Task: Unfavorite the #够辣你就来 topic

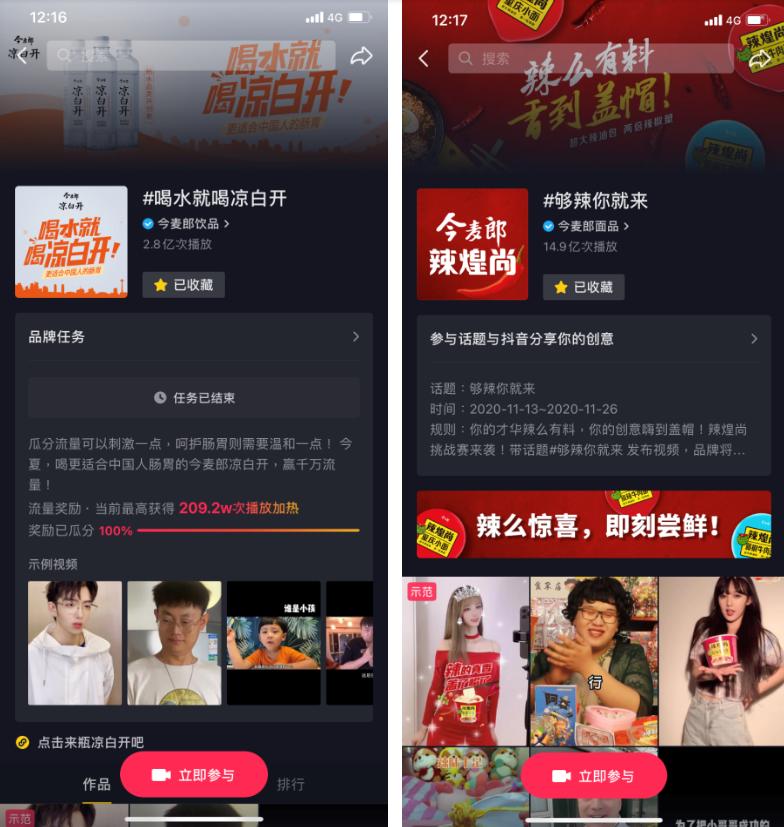Action: pos(584,287)
